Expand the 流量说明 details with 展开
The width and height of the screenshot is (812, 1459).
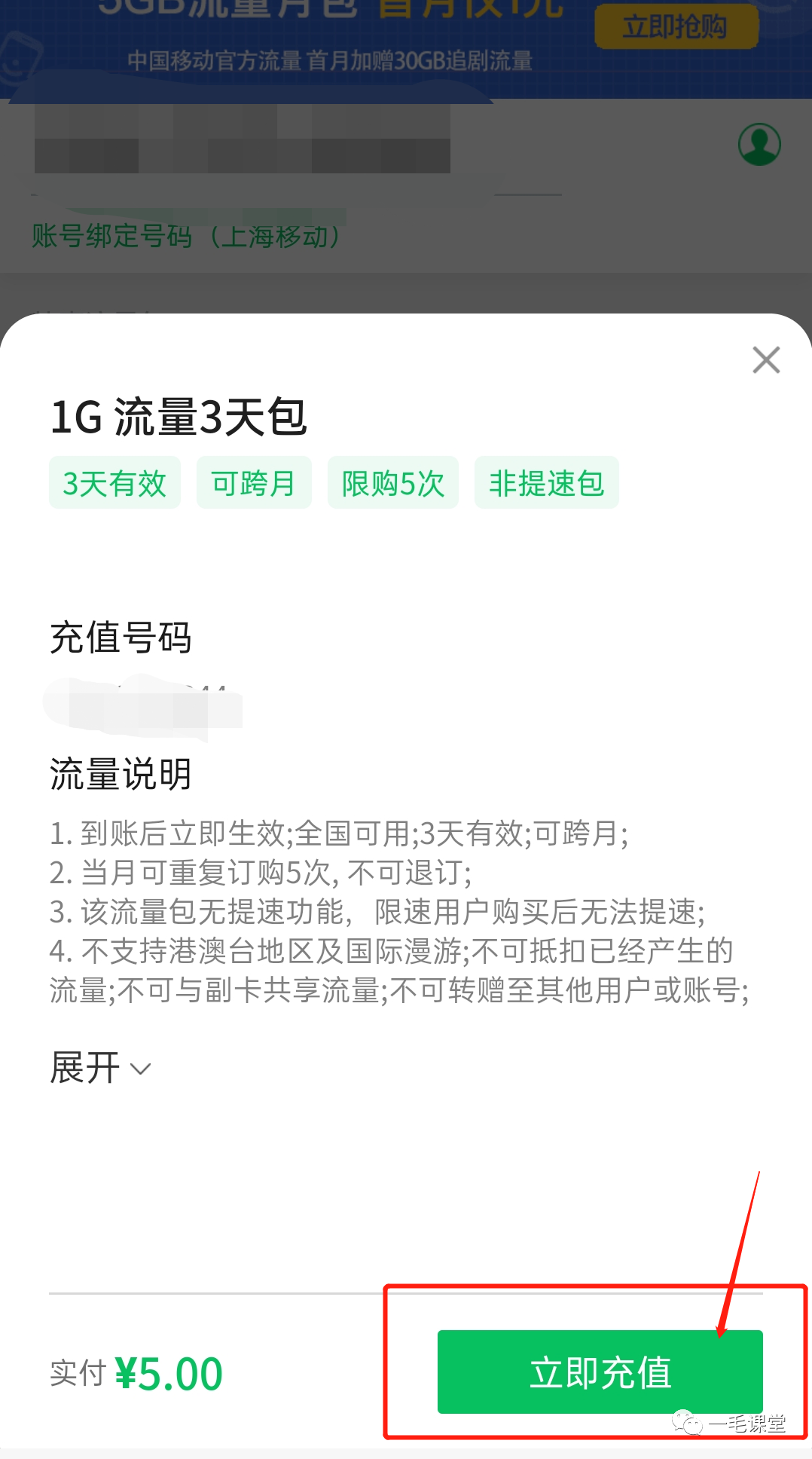[x=100, y=1068]
